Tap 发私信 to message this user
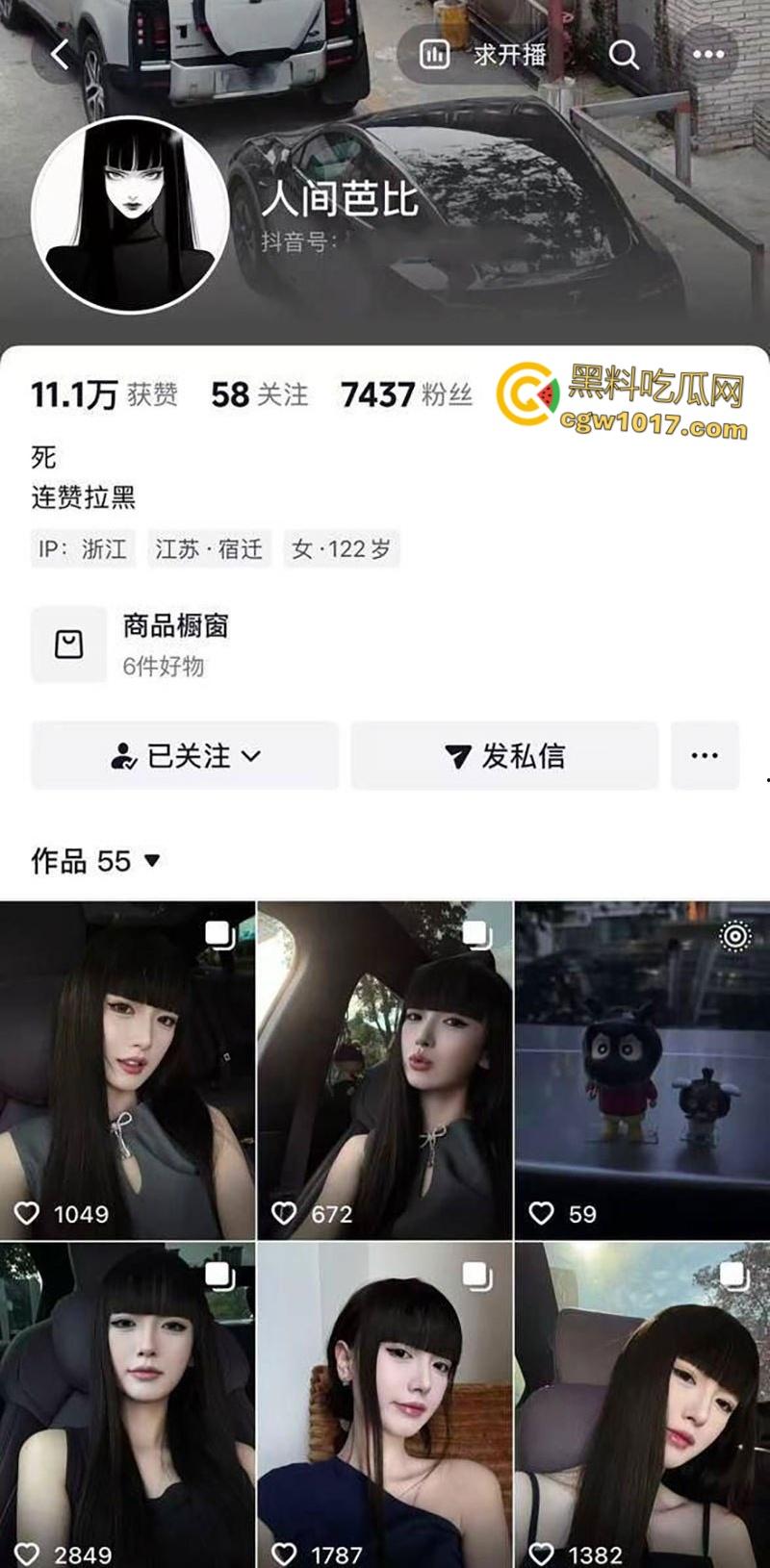This screenshot has height=1568, width=770. pos(504,756)
